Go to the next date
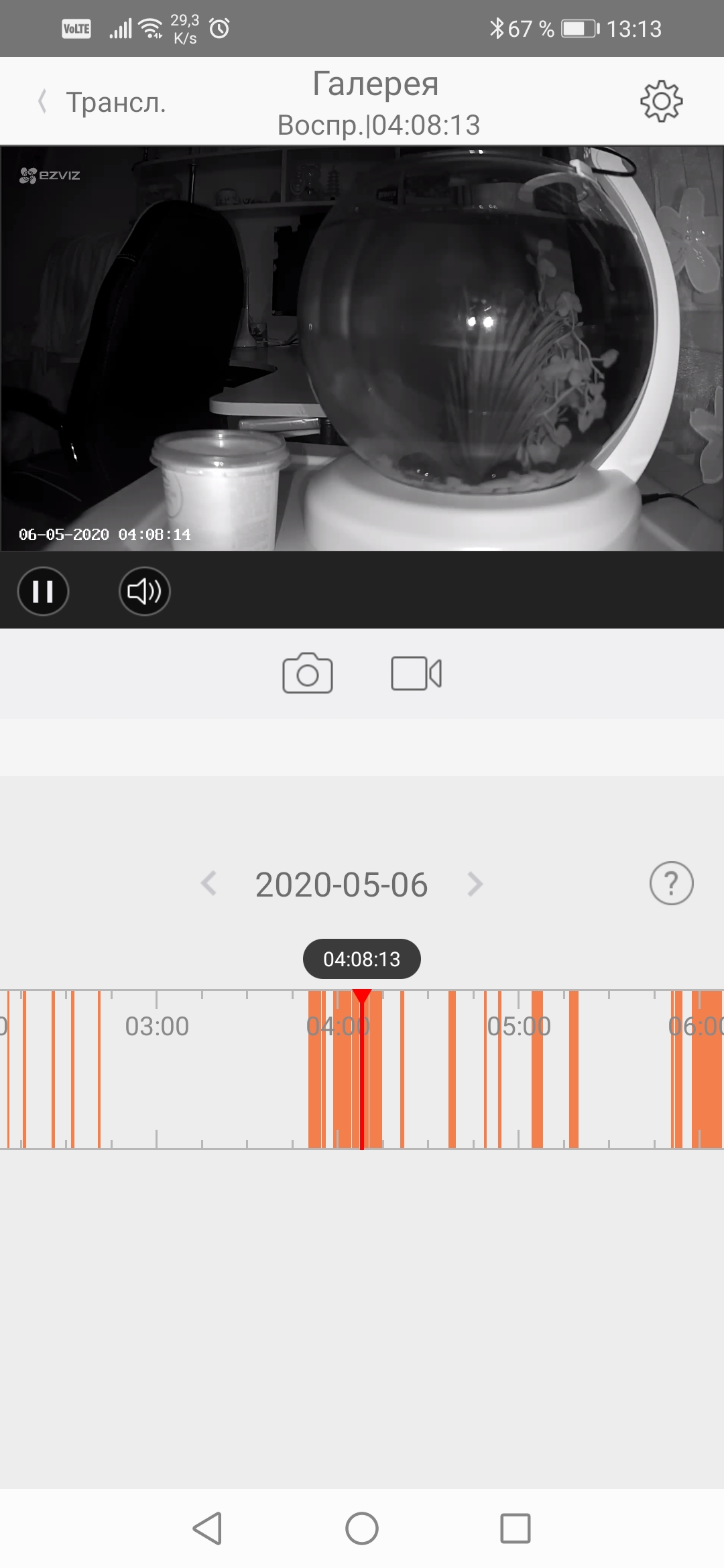The width and height of the screenshot is (724, 1568). coord(475,884)
